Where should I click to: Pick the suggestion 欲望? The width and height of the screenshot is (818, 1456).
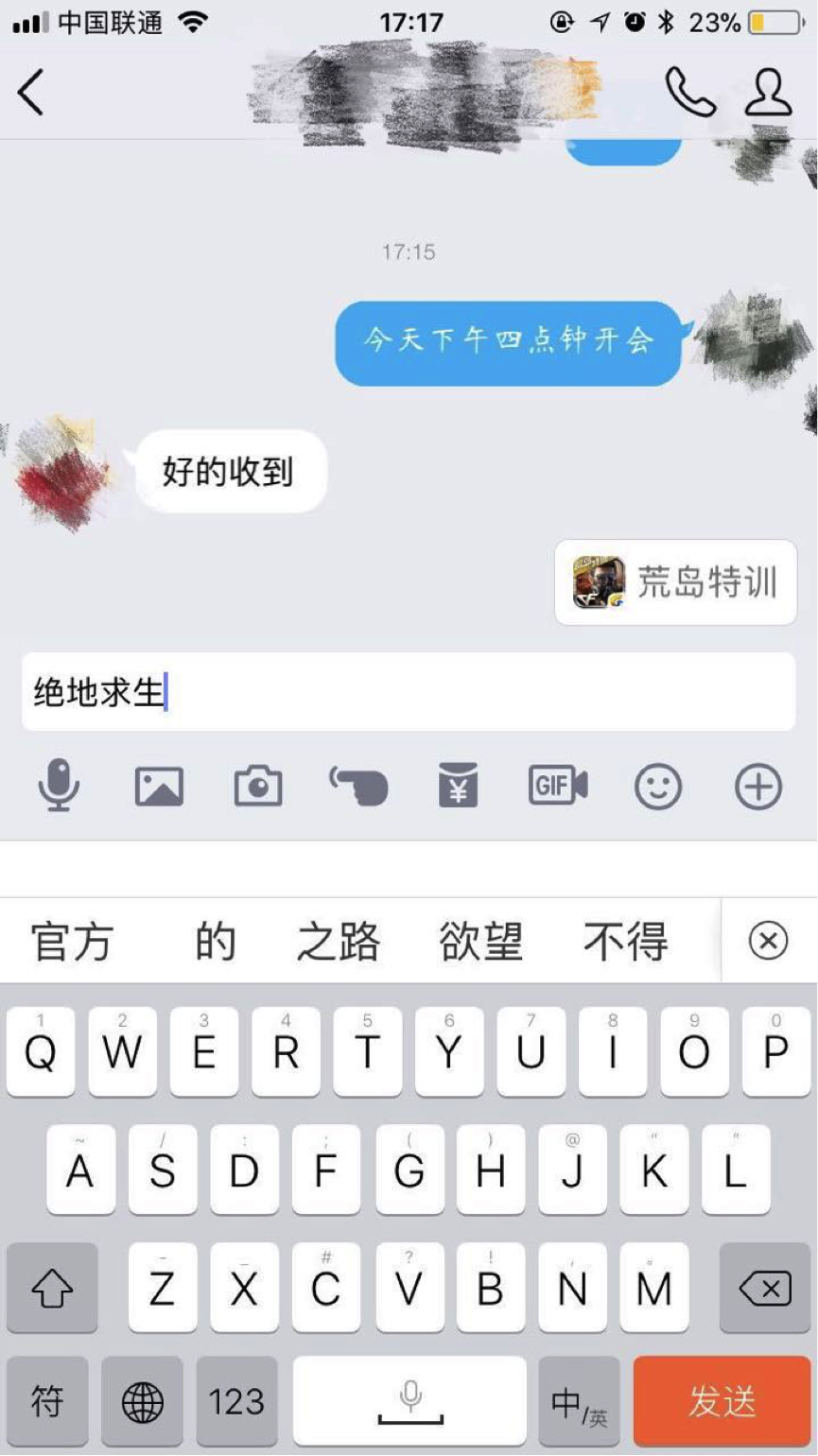click(480, 942)
